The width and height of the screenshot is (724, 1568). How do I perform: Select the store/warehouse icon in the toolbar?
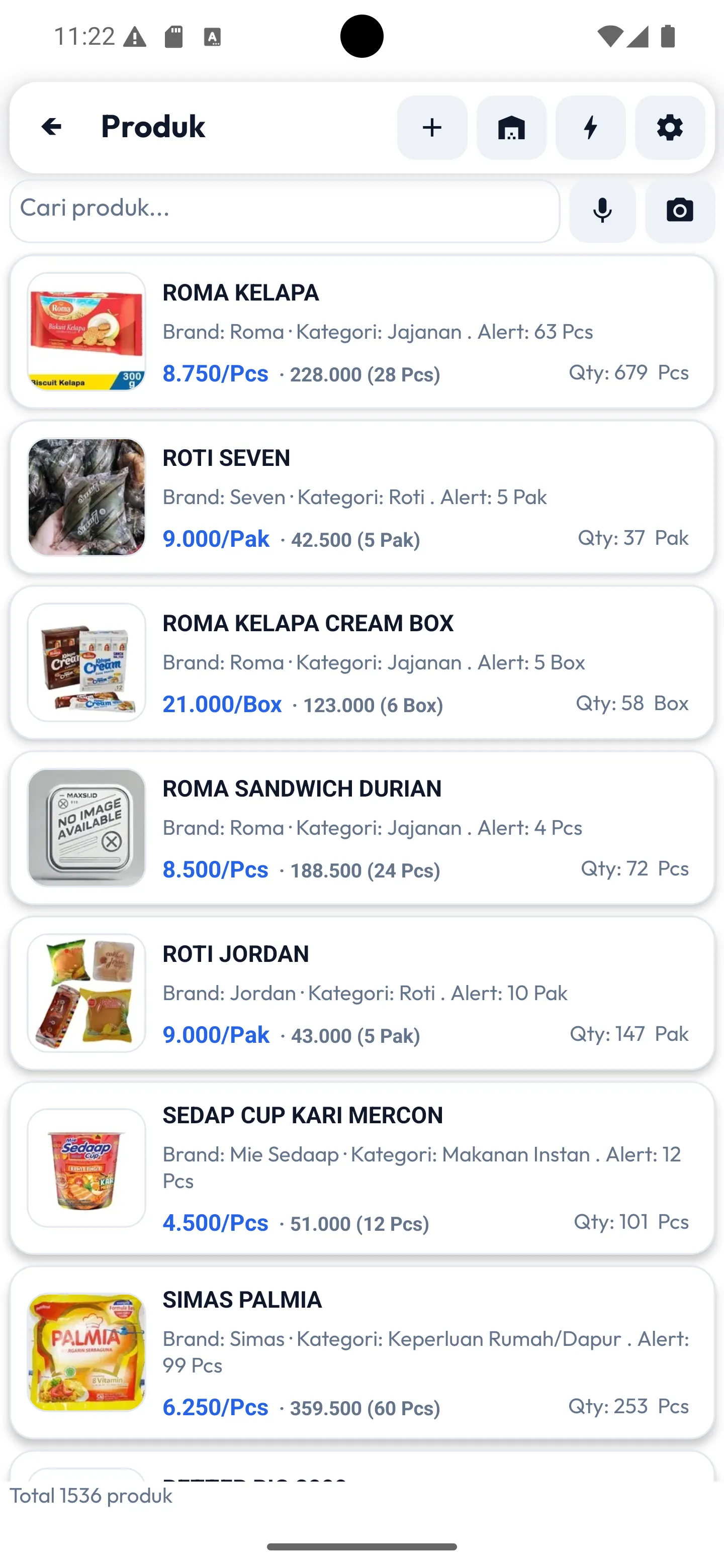click(x=511, y=128)
